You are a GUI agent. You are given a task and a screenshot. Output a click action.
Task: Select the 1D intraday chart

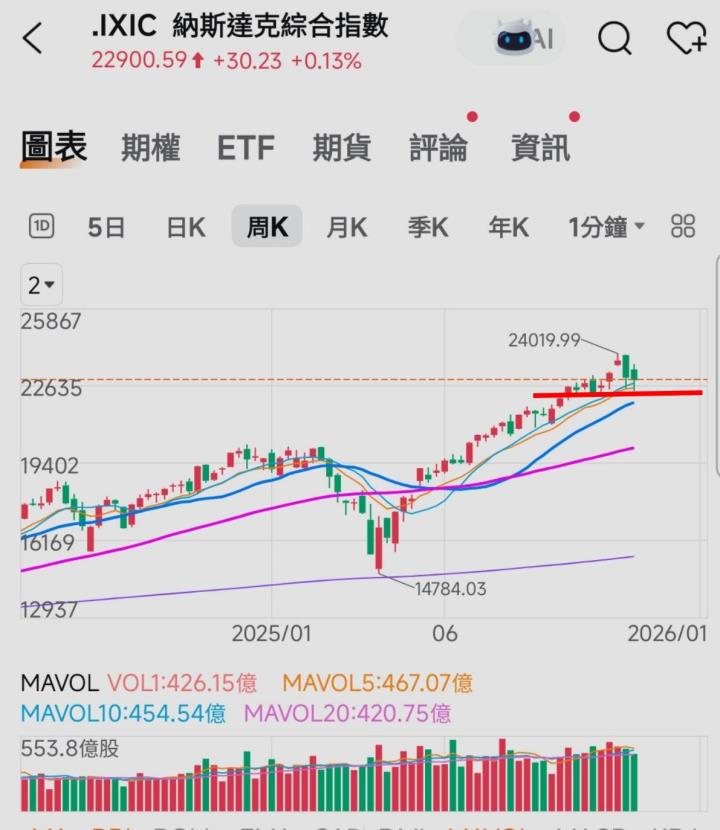pyautogui.click(x=41, y=227)
